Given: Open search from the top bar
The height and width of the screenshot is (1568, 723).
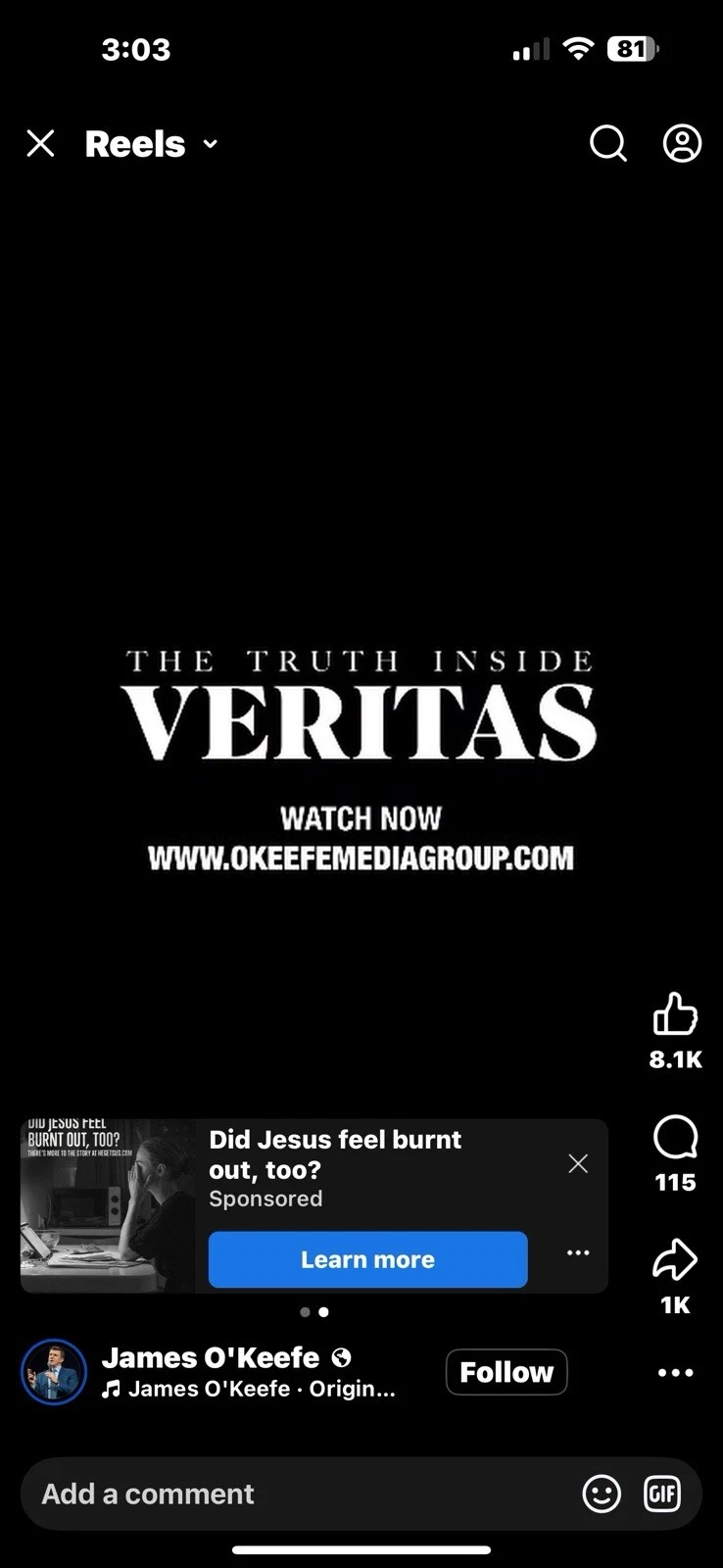Looking at the screenshot, I should 607,144.
